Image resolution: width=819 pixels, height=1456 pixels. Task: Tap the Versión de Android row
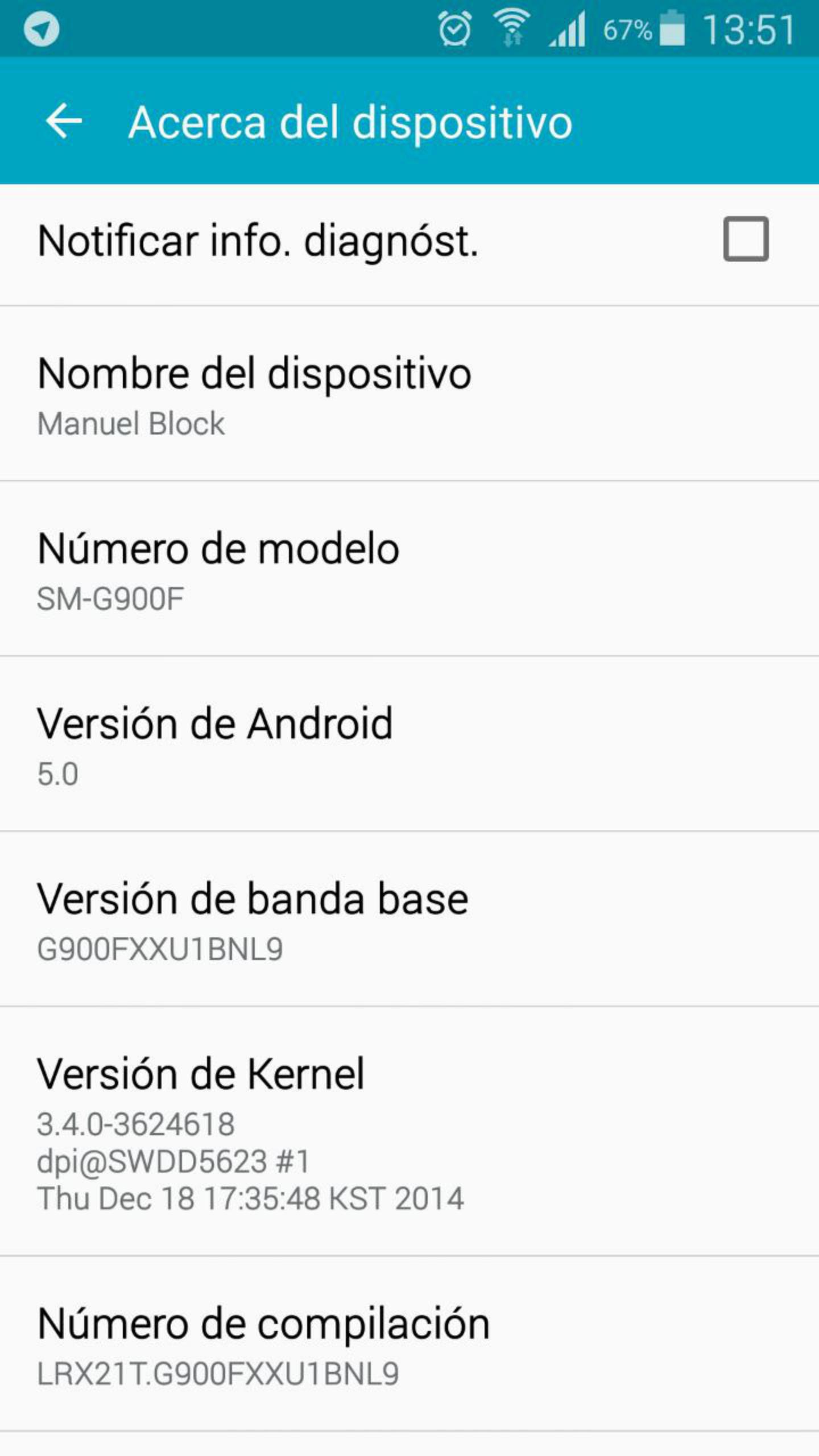(x=409, y=745)
